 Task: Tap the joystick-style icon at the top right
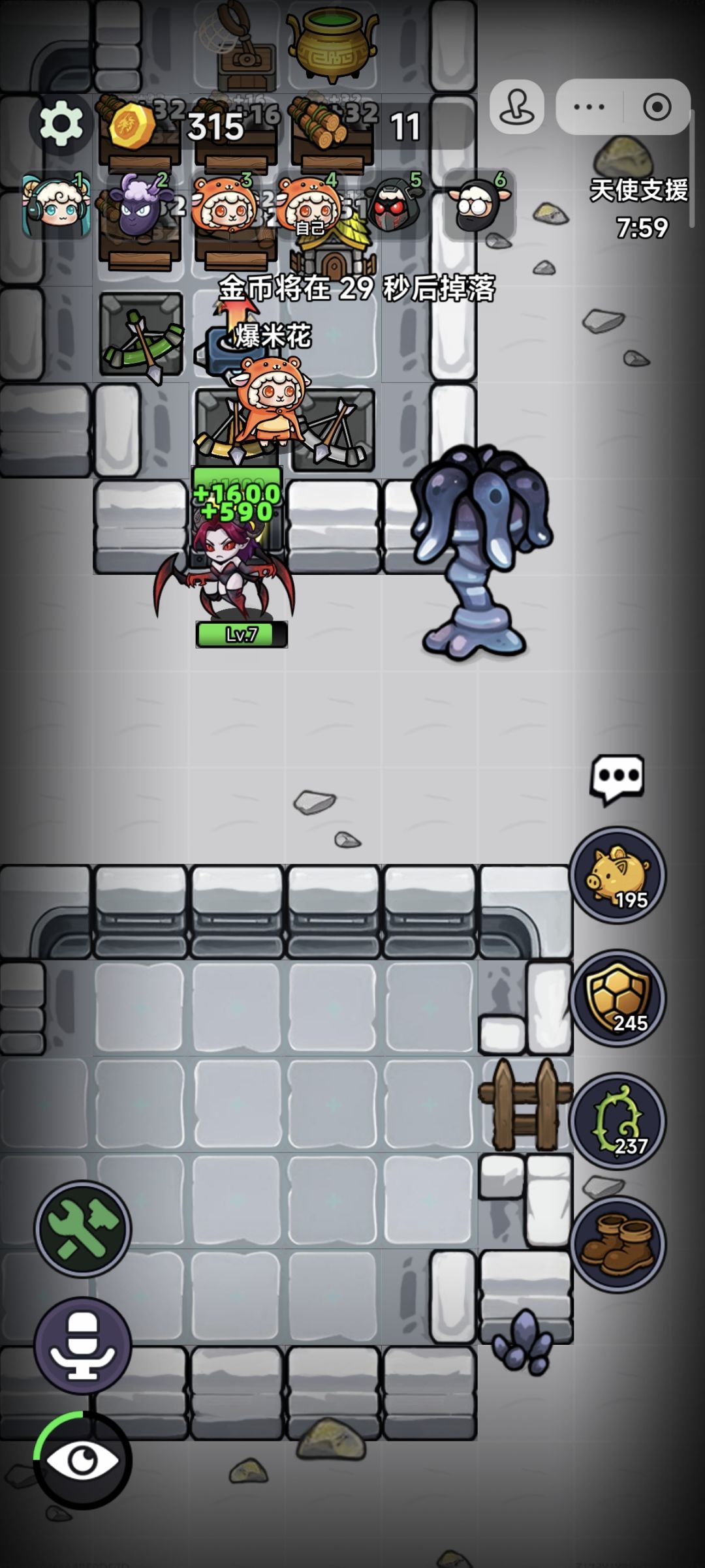coord(517,107)
